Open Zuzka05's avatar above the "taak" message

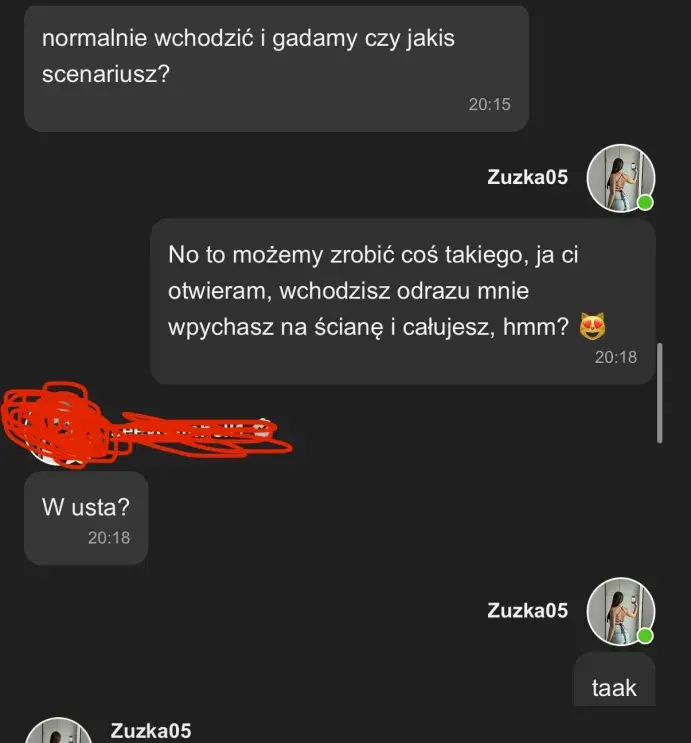(x=620, y=611)
